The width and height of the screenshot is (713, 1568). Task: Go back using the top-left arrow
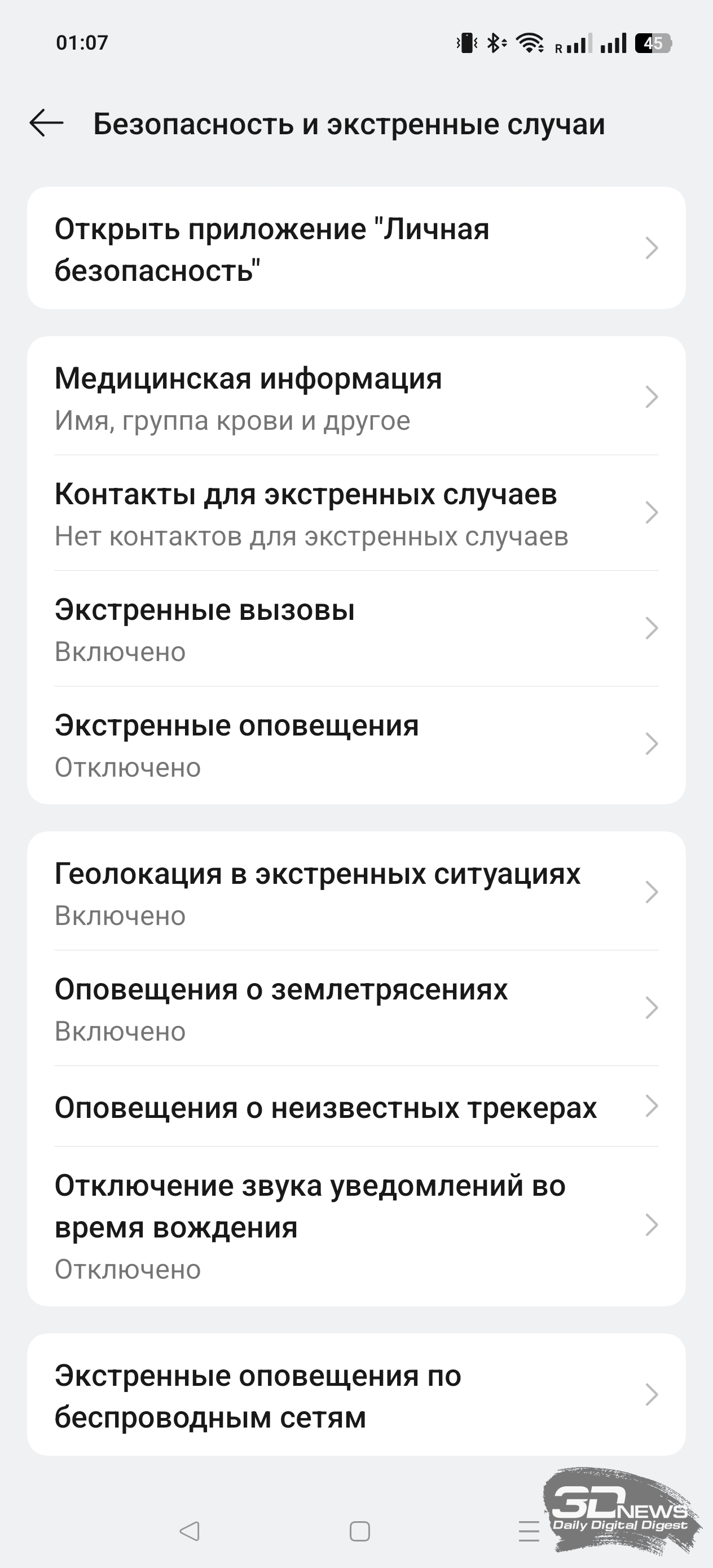(x=46, y=123)
